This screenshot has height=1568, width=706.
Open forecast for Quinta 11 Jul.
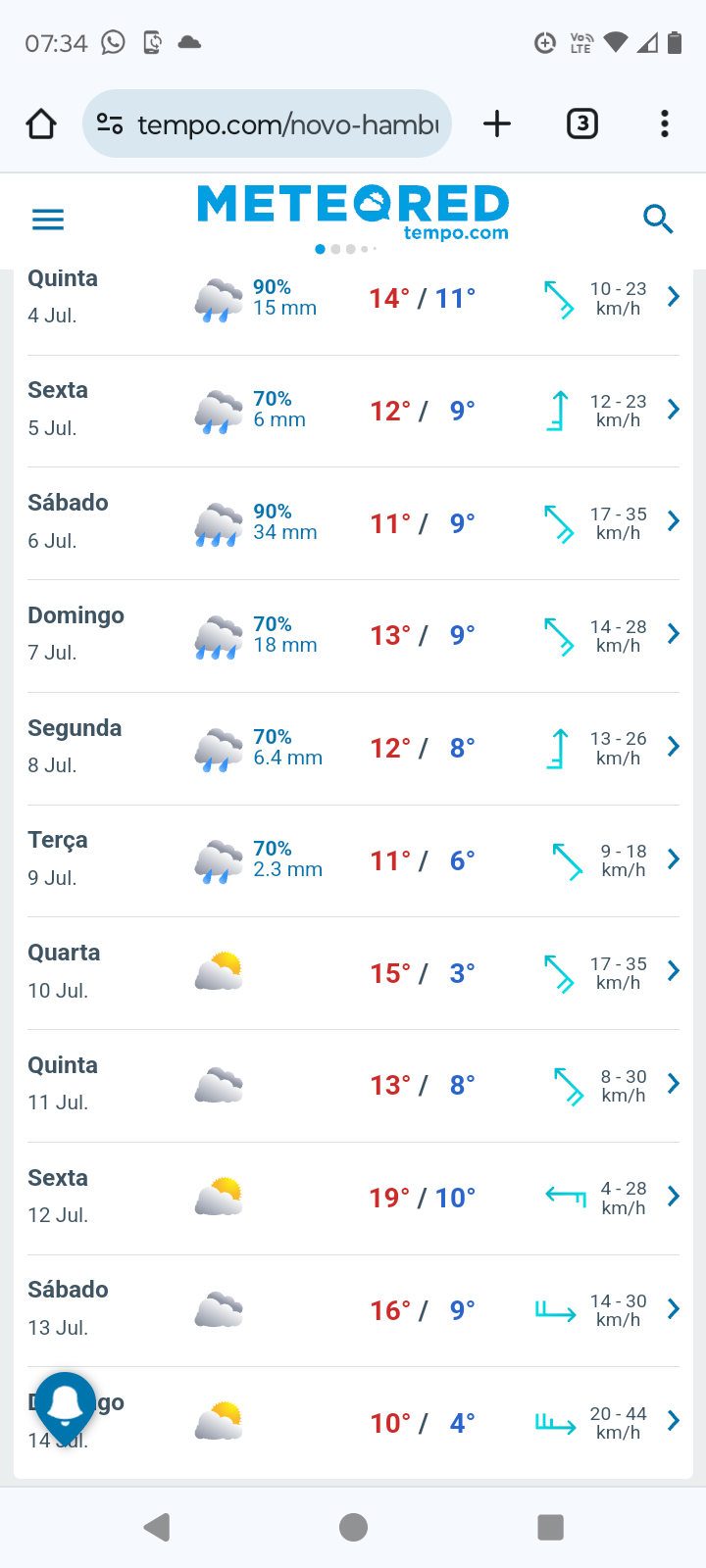coord(353,1086)
